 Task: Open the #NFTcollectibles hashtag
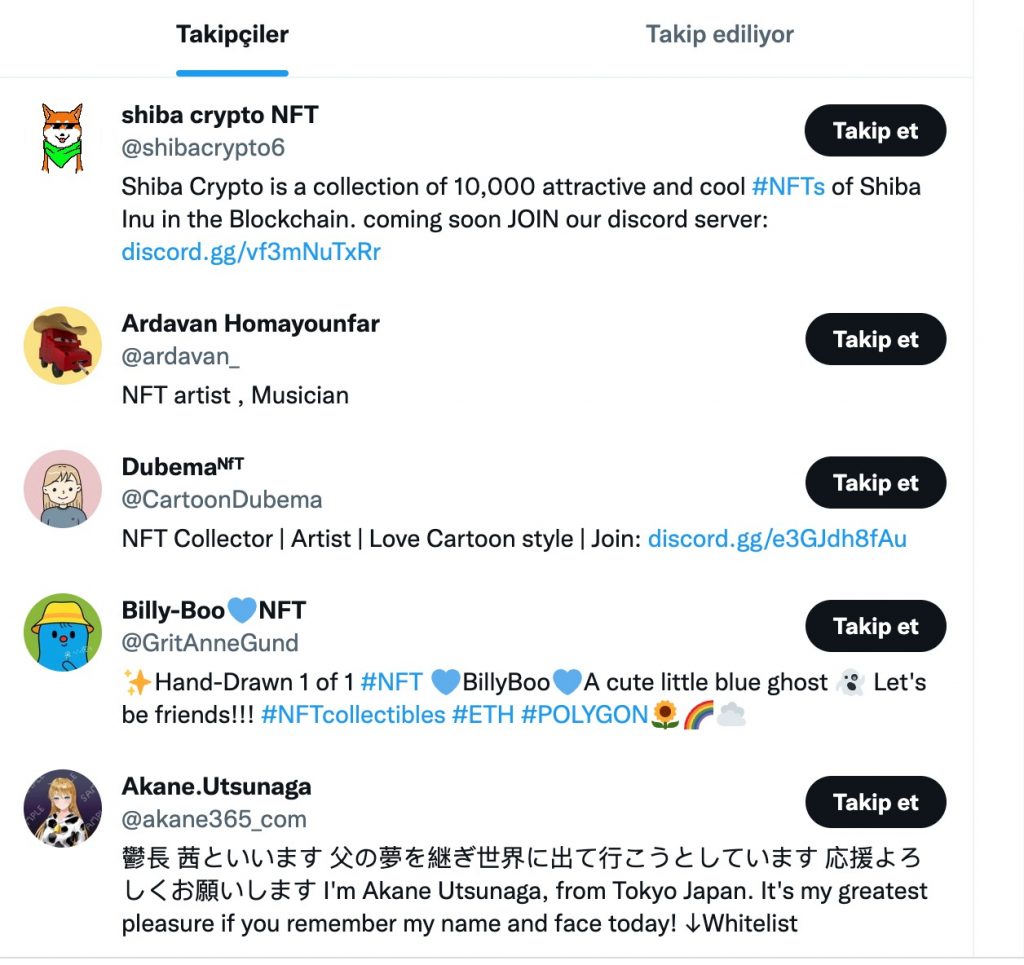pyautogui.click(x=352, y=715)
